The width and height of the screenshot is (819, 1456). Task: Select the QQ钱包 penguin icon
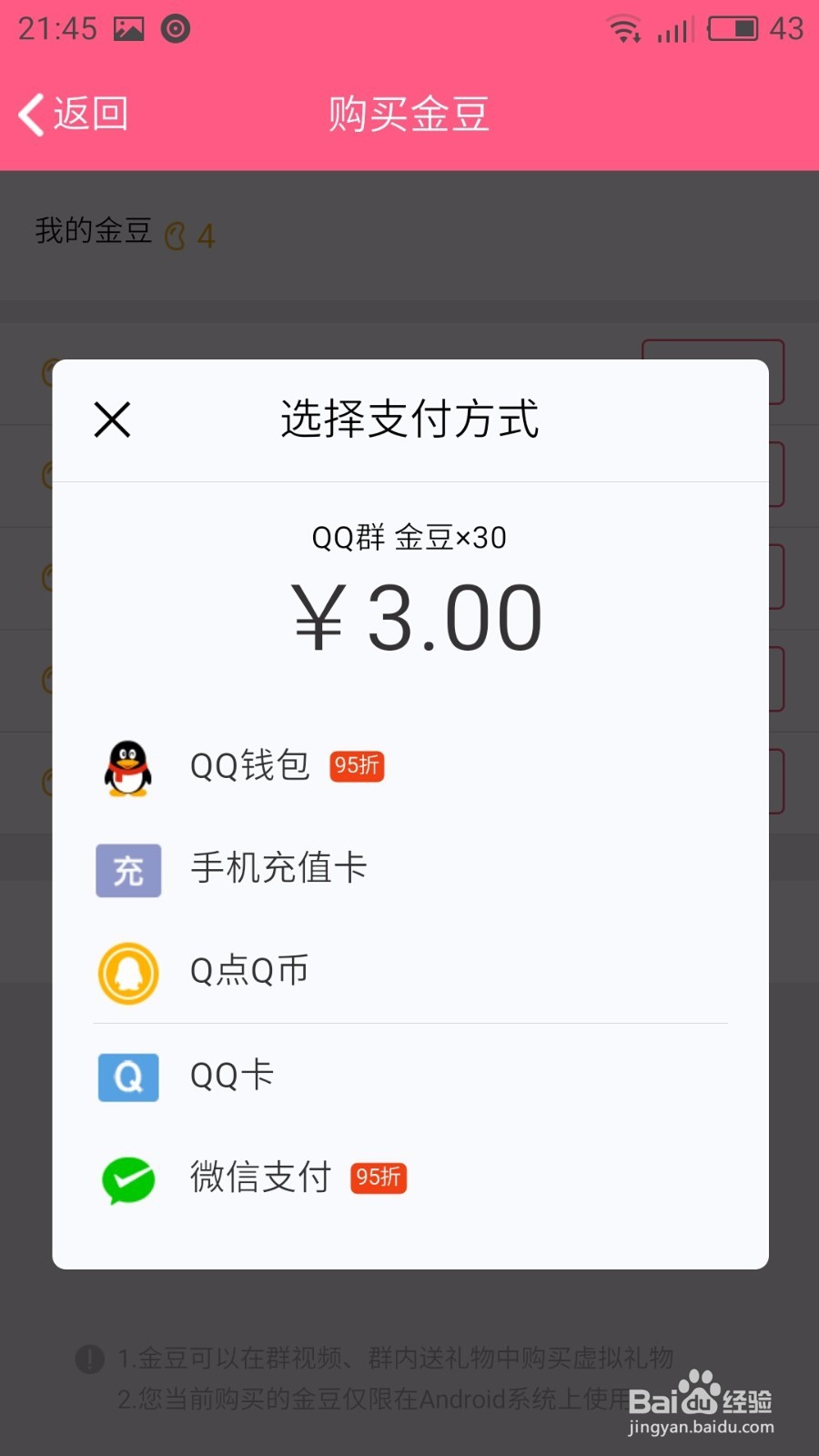pos(127,767)
